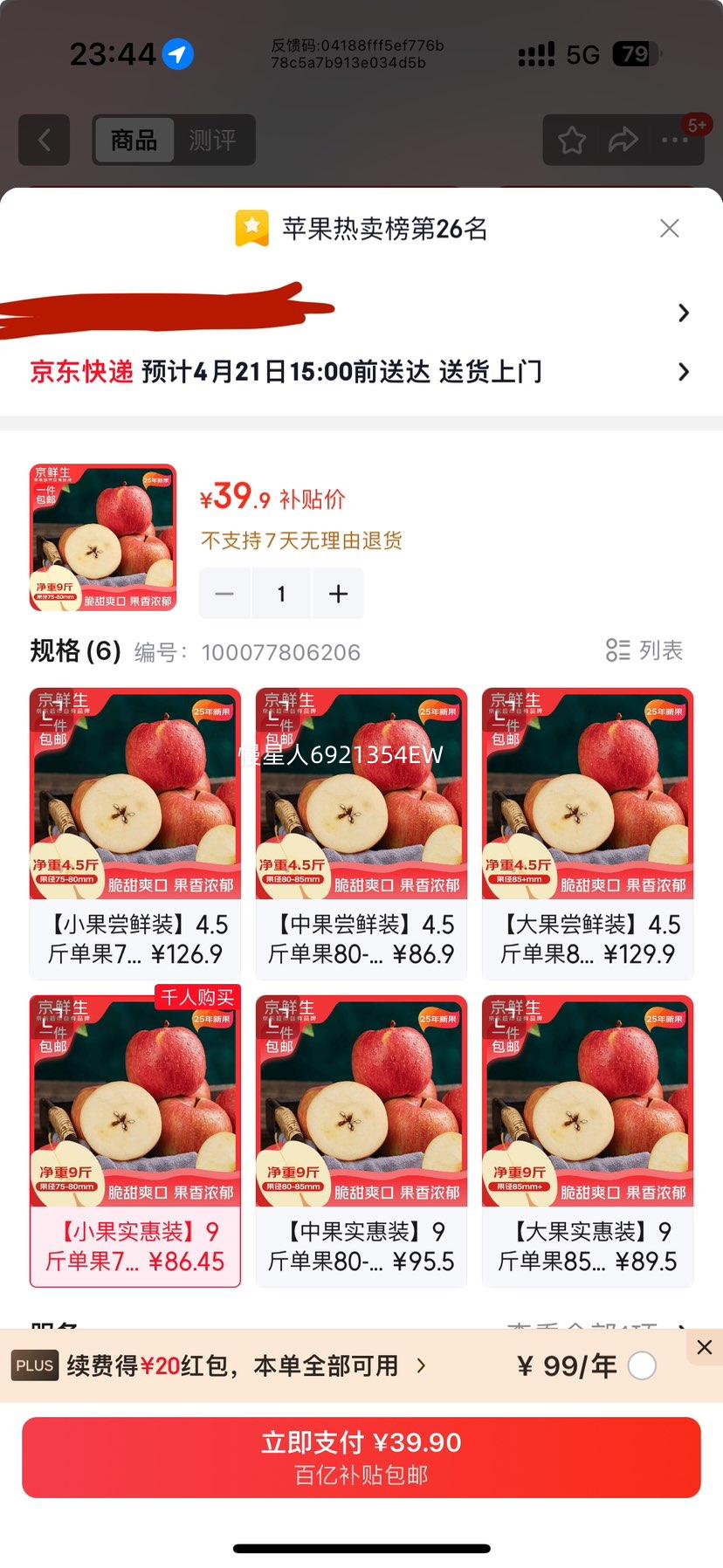Increase quantity with the plus stepper
The width and height of the screenshot is (723, 1568).
[x=338, y=593]
